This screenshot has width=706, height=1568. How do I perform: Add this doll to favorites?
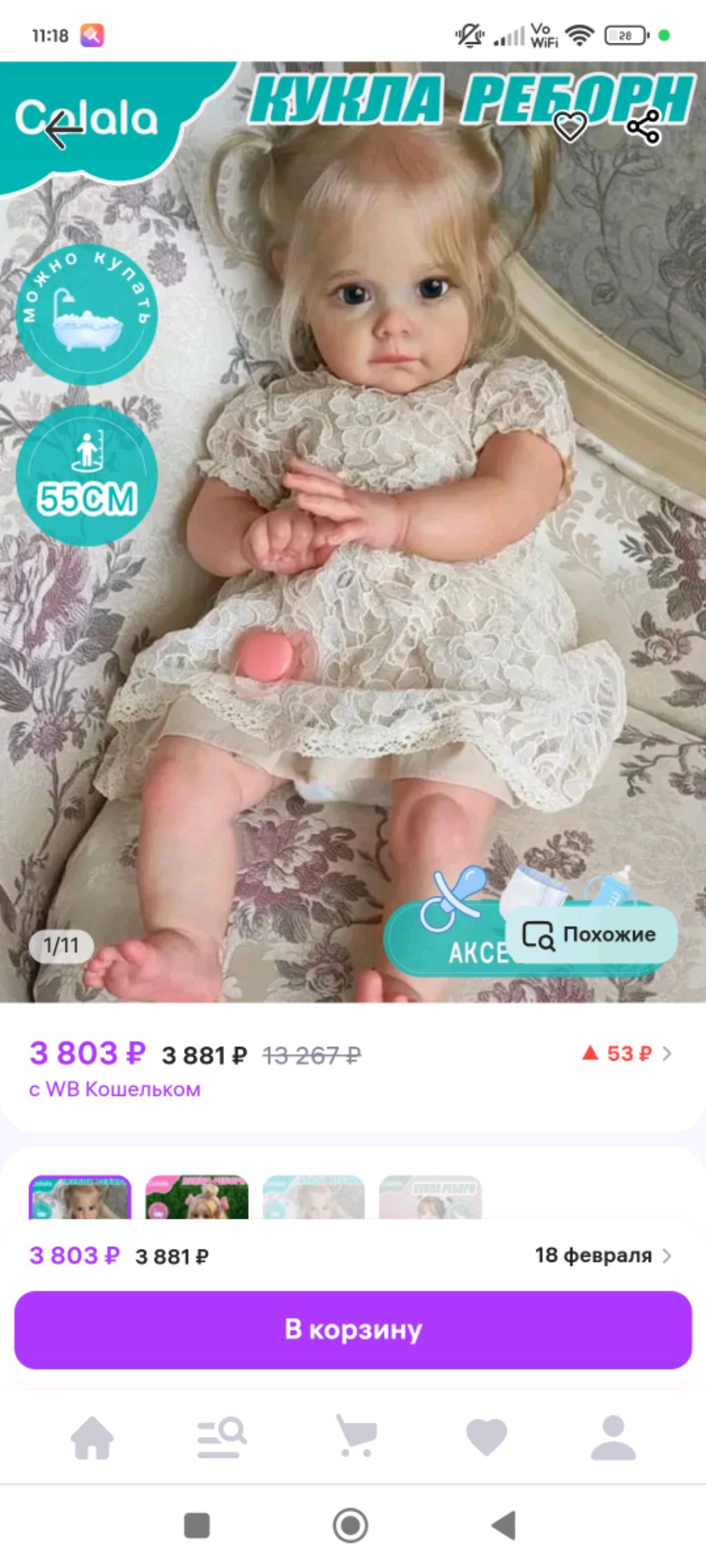pyautogui.click(x=570, y=126)
